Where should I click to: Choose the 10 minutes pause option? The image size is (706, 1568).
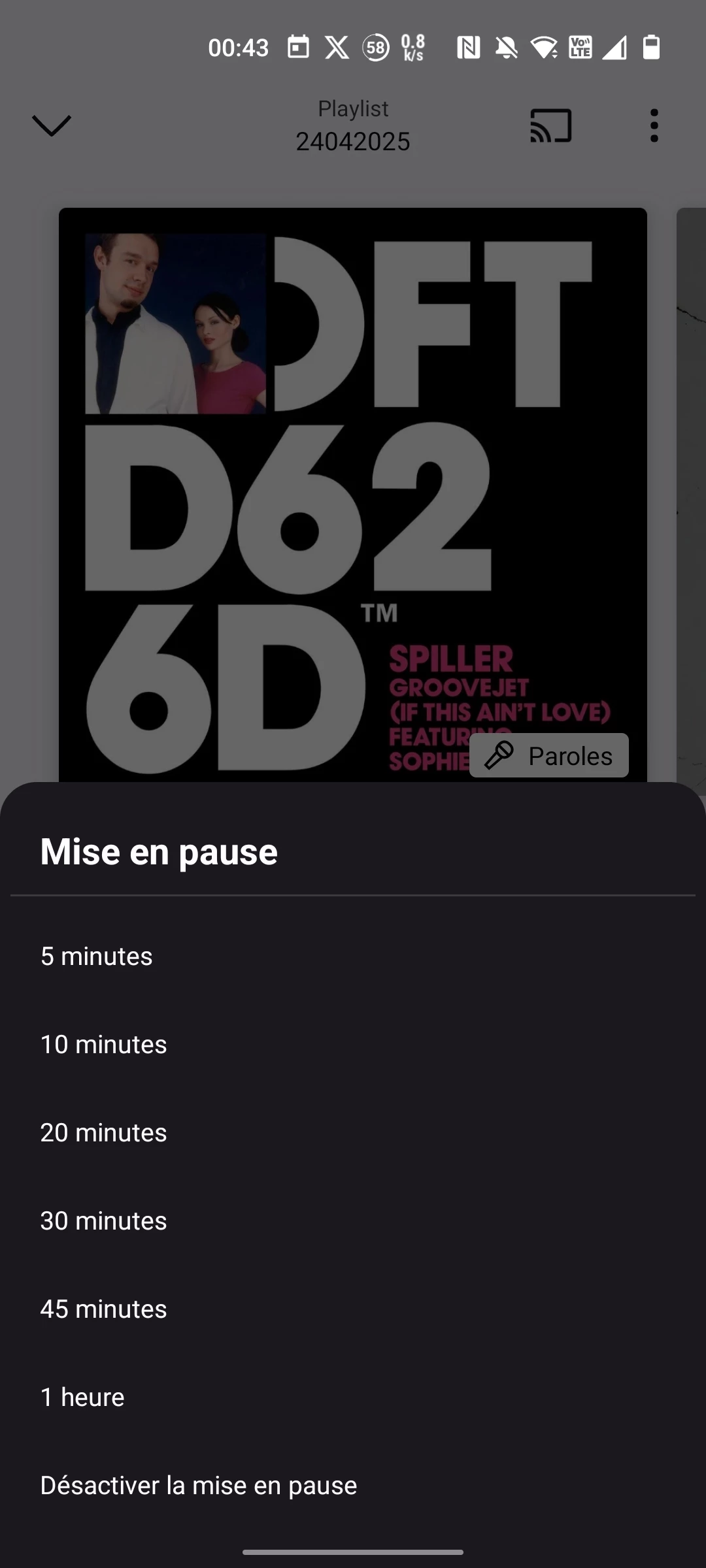[104, 1045]
